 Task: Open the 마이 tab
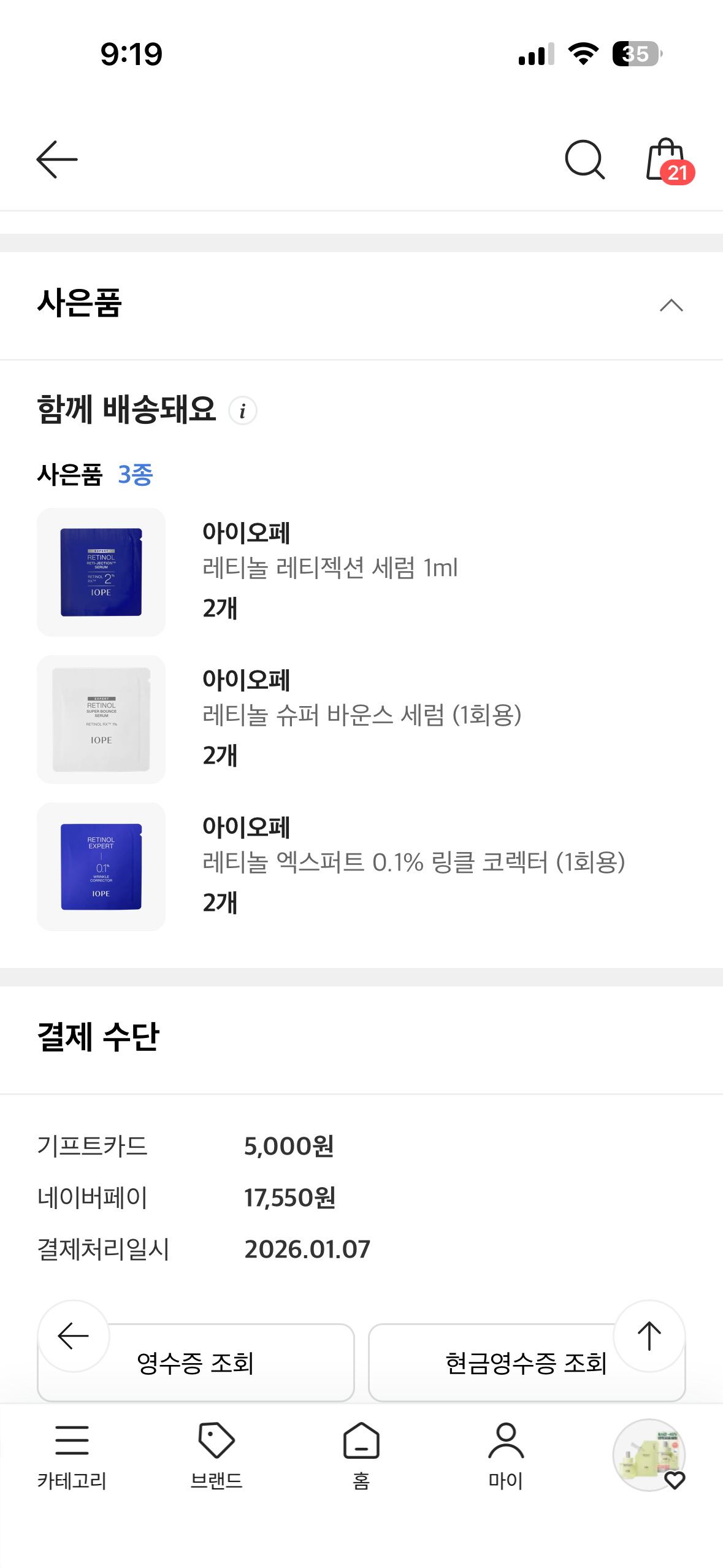tap(506, 1455)
